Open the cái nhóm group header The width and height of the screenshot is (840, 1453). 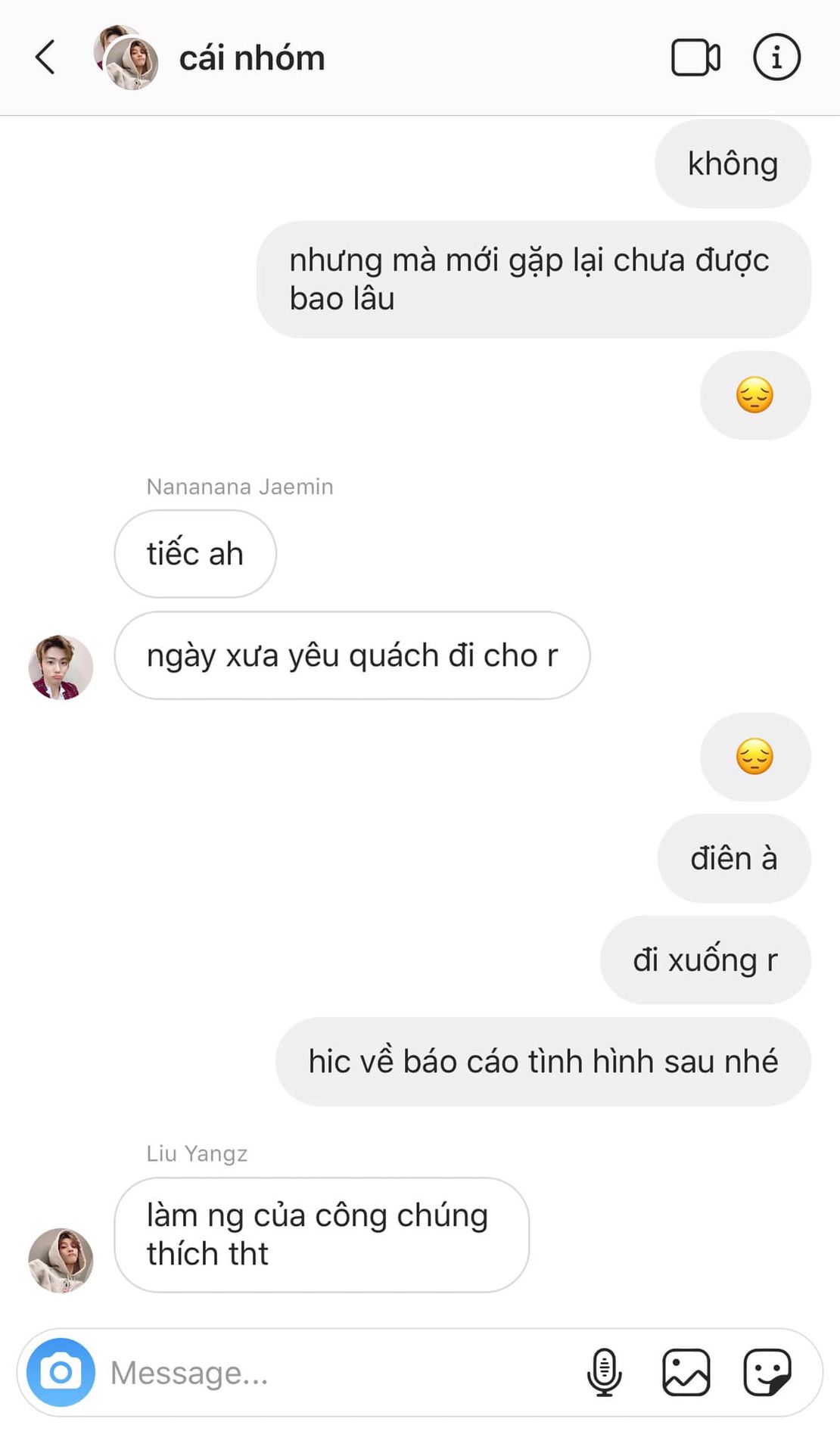click(x=251, y=58)
